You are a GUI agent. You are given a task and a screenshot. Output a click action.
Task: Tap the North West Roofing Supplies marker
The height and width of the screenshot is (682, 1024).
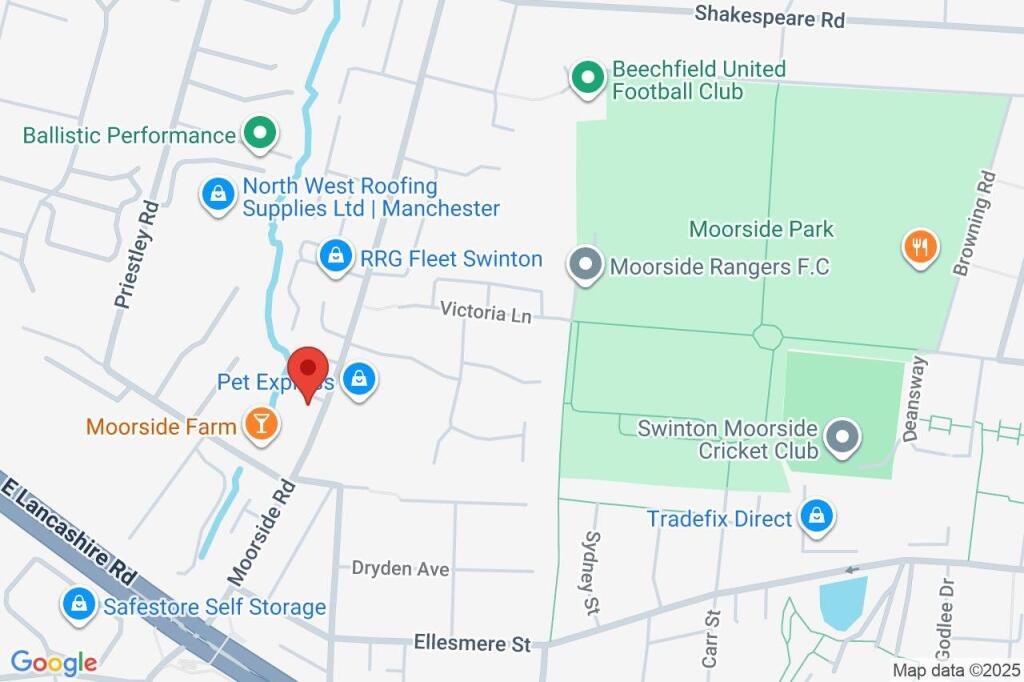click(217, 196)
